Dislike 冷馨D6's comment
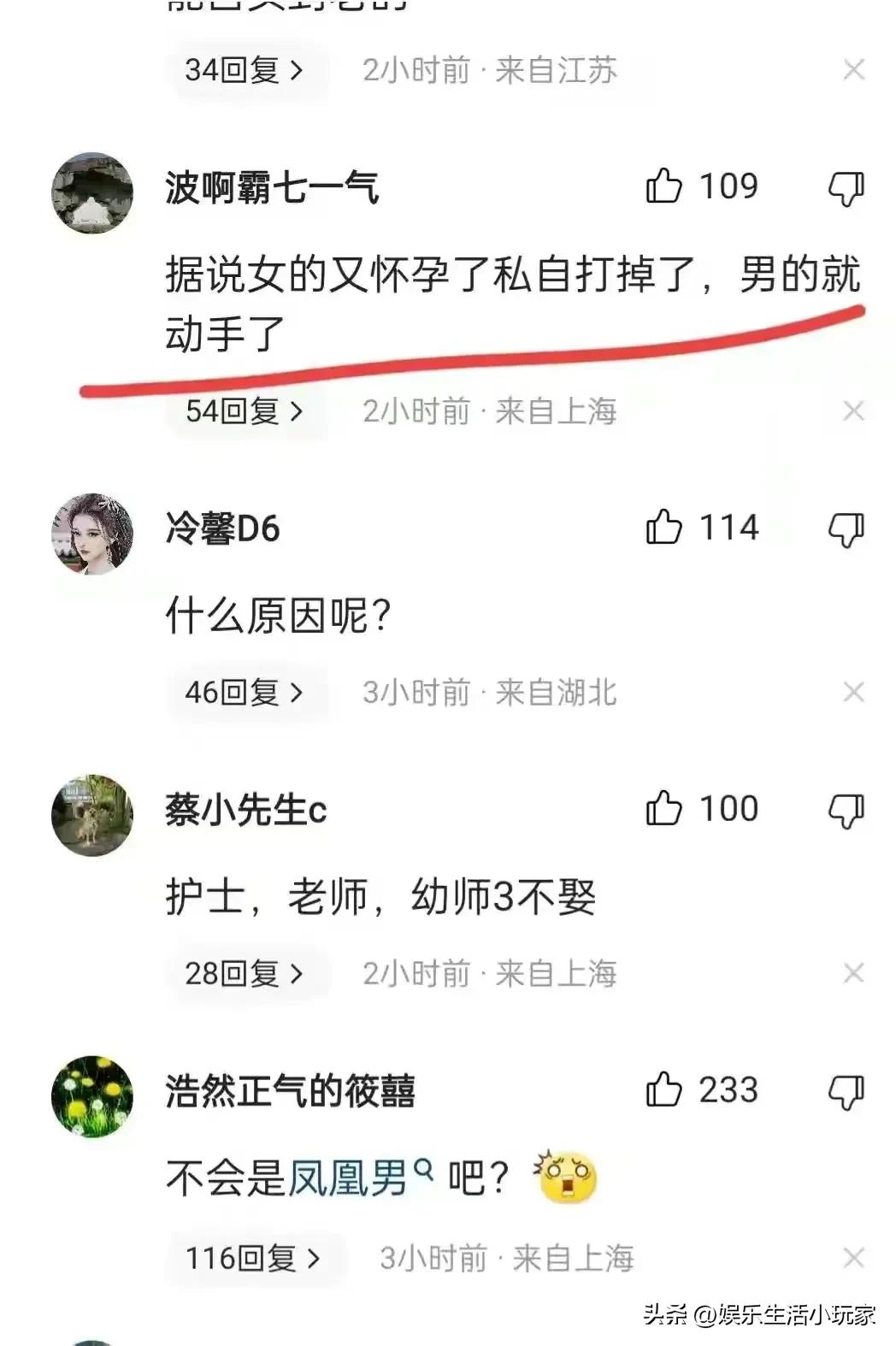 point(846,528)
